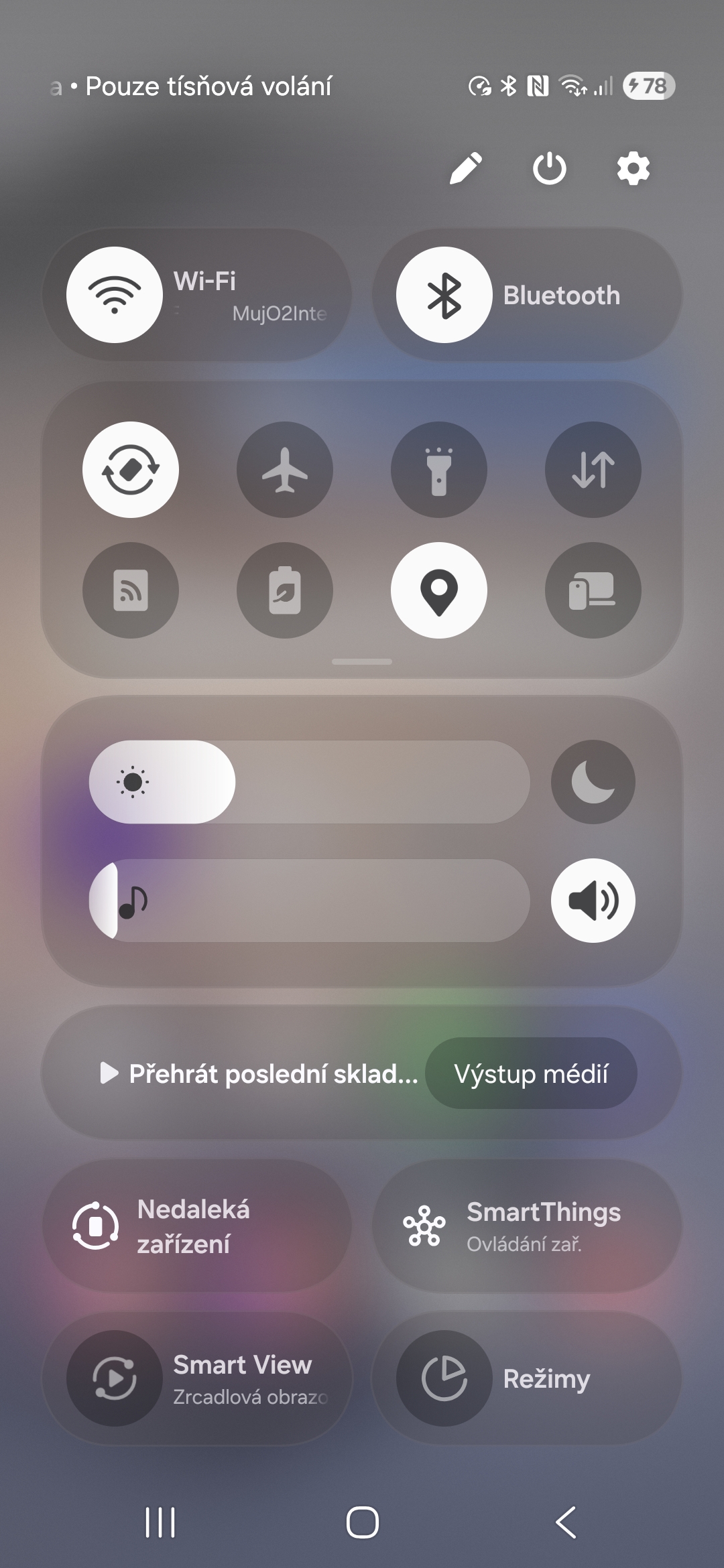Viewport: 724px width, 1568px height.
Task: Go back with the navigation bar arrow
Action: [566, 1522]
